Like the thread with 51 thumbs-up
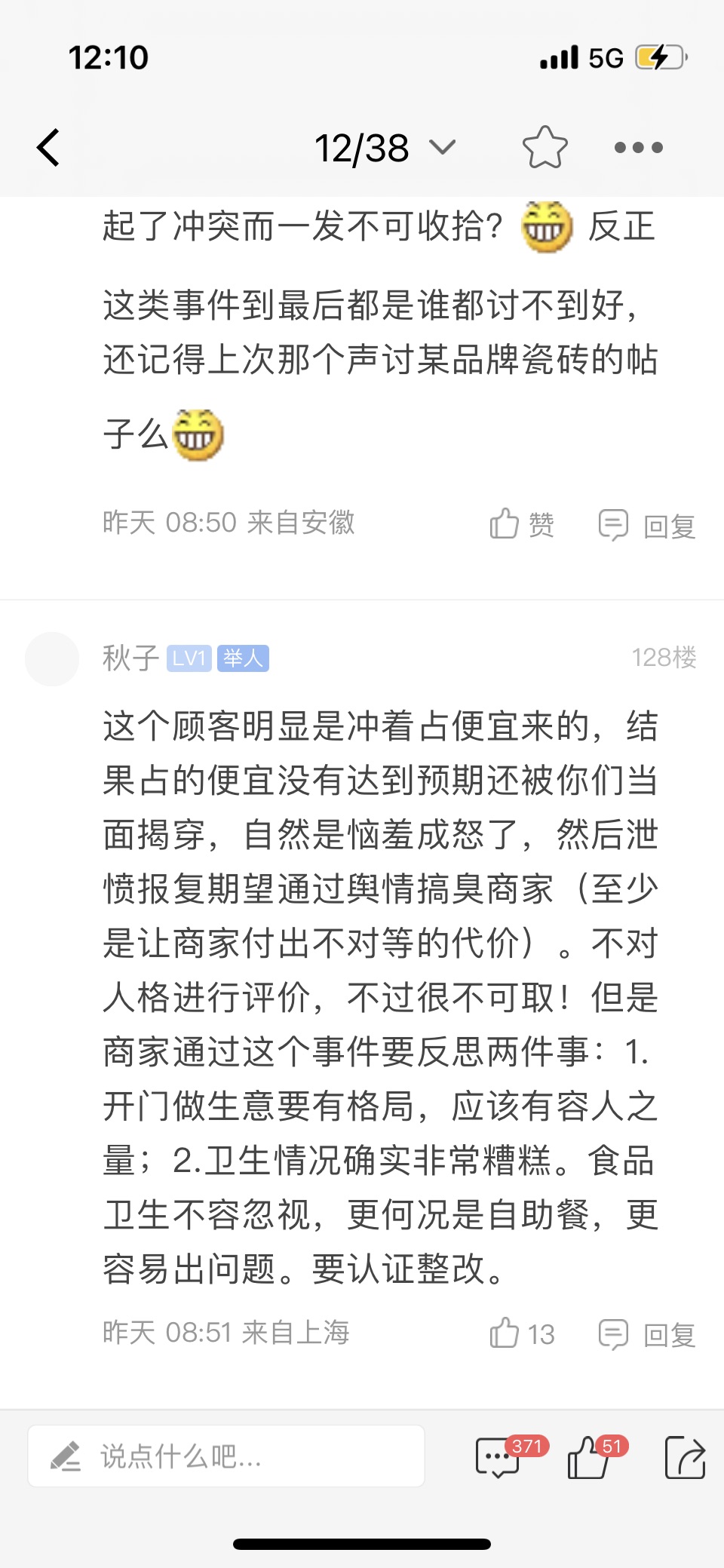This screenshot has width=724, height=1568. click(x=590, y=1457)
